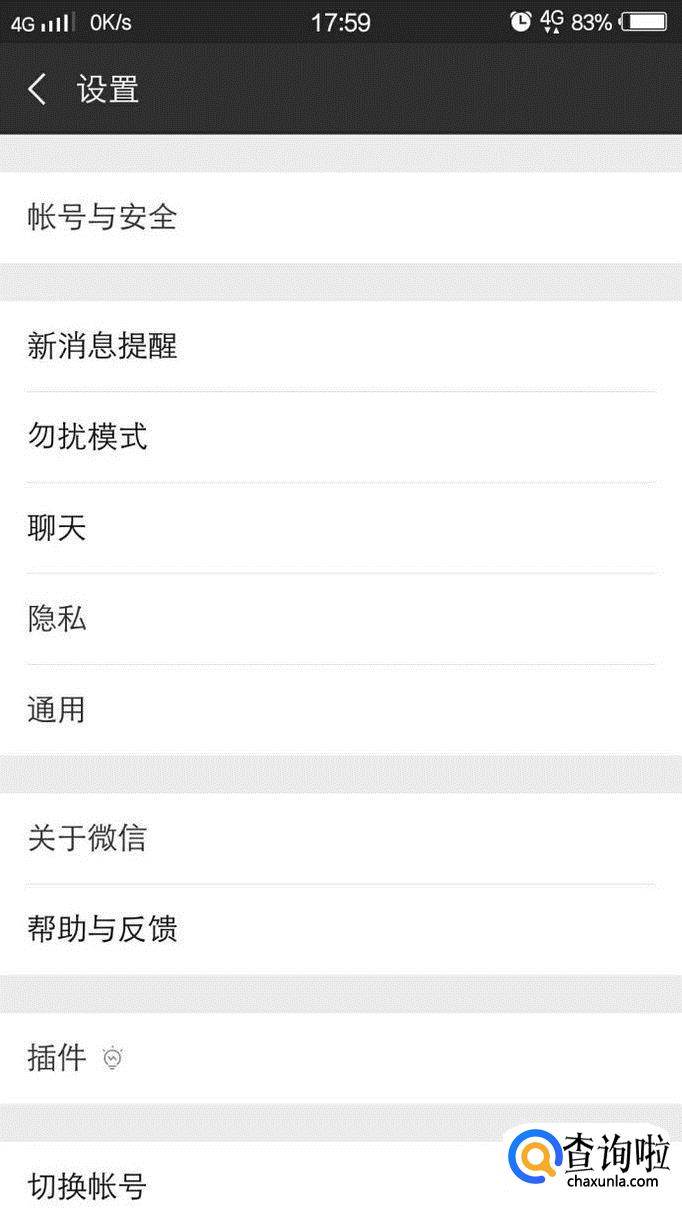Open 关于微信
The width and height of the screenshot is (682, 1212).
340,838
